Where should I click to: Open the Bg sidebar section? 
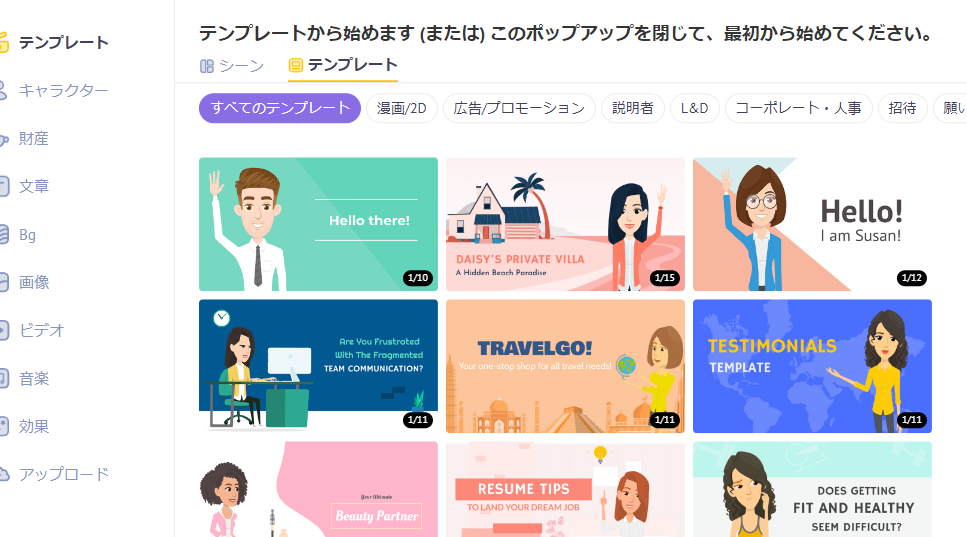[27, 234]
